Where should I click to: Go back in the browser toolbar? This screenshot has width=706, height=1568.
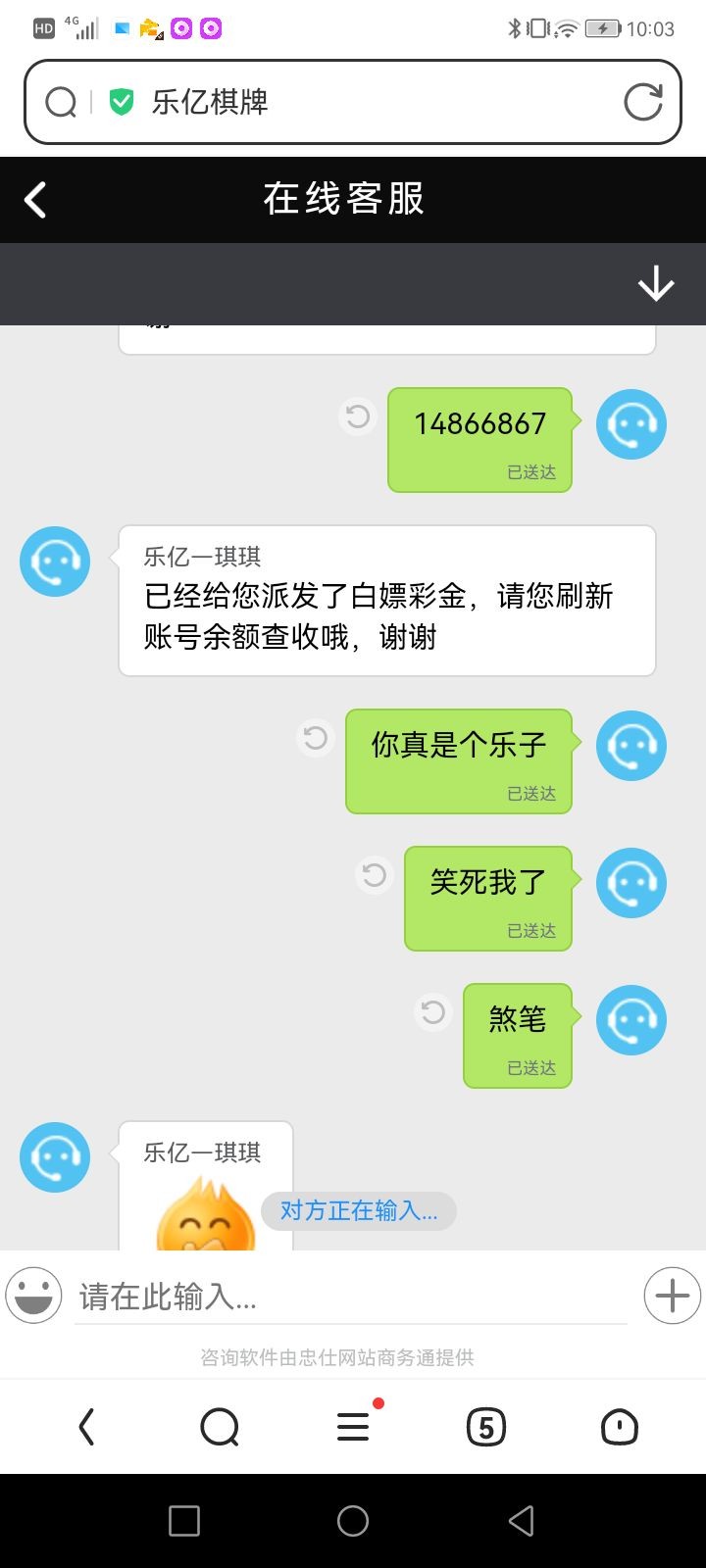point(86,1427)
